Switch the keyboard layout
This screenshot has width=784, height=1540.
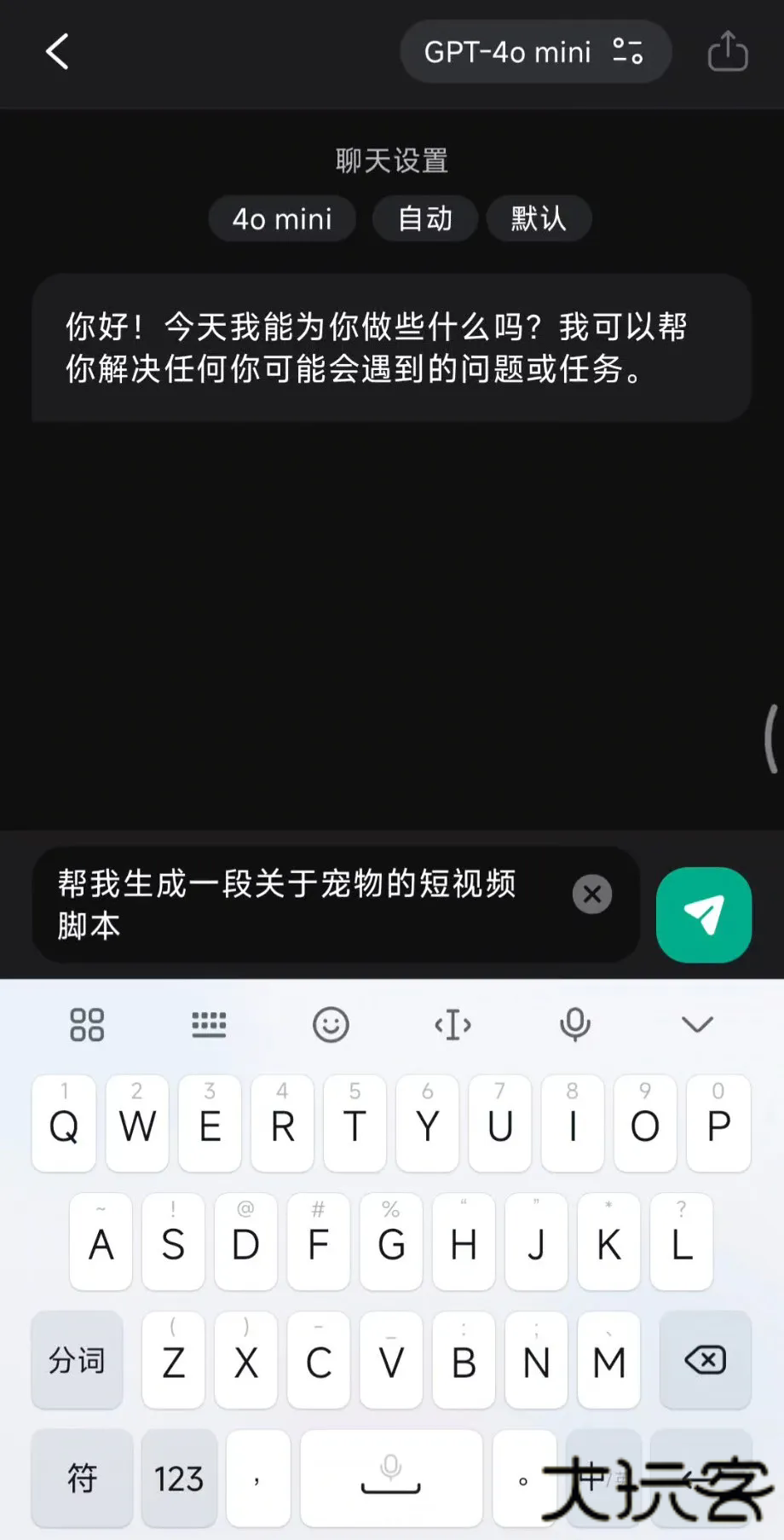pyautogui.click(x=209, y=1024)
